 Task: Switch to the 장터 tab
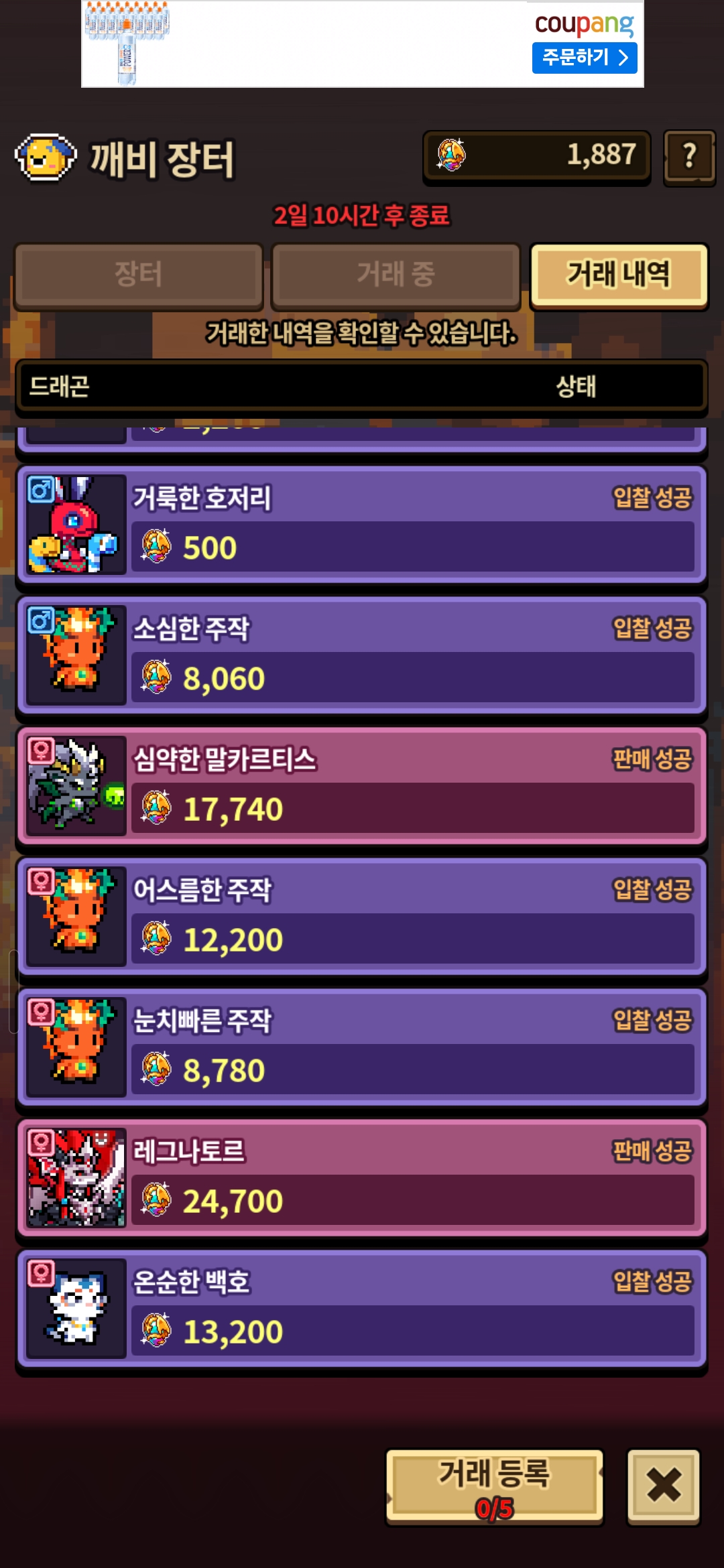click(x=138, y=275)
